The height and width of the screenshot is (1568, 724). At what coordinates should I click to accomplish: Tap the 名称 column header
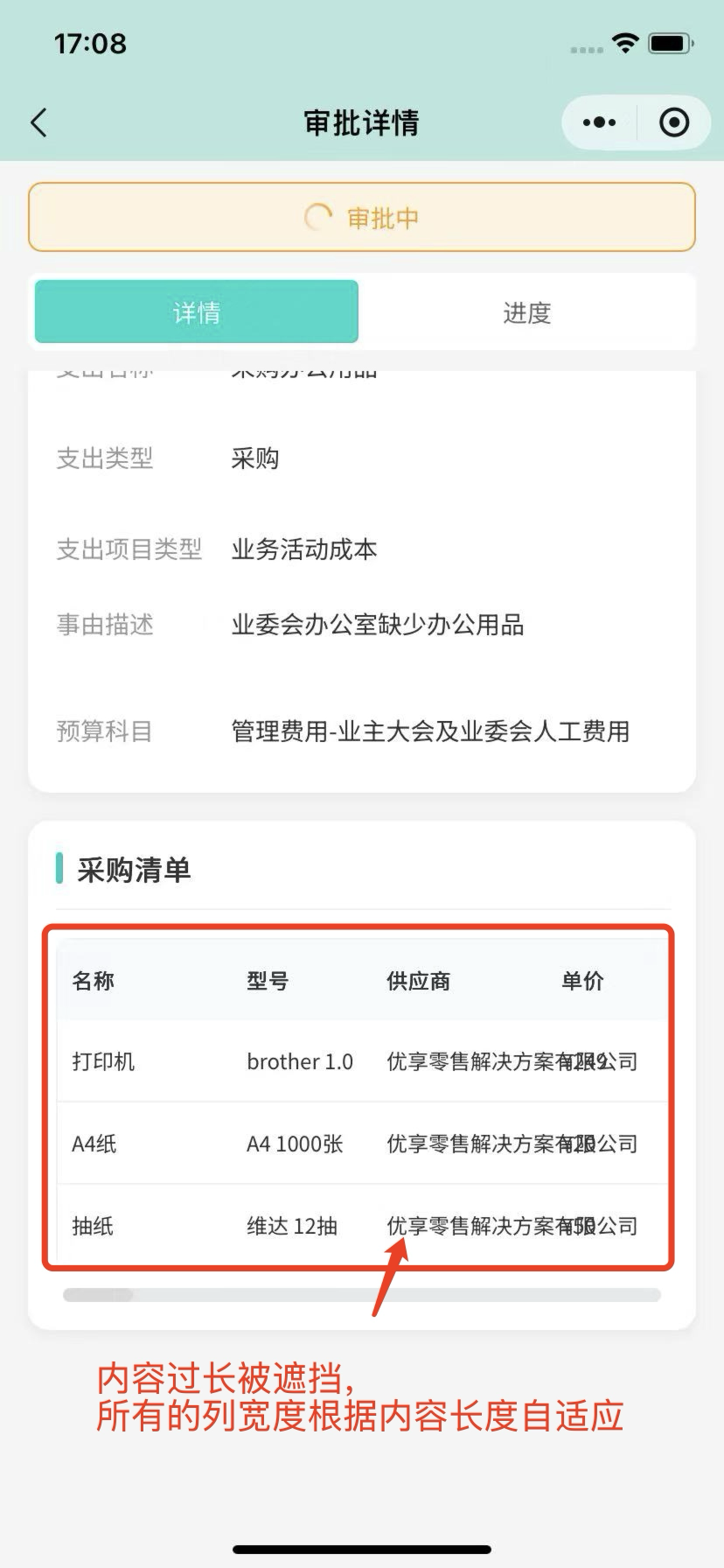point(93,981)
